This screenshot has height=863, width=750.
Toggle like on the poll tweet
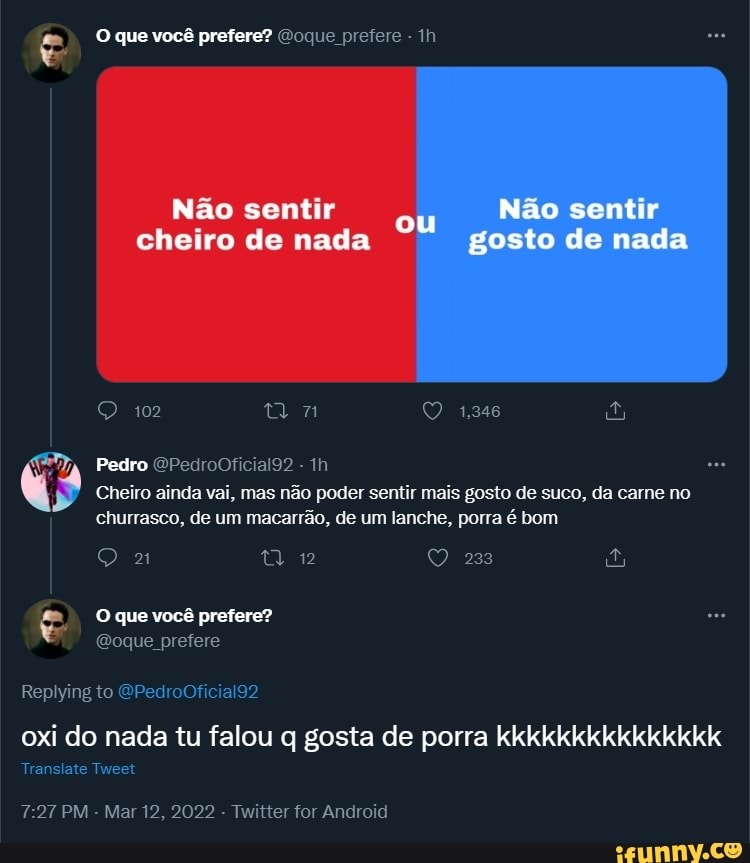[432, 410]
